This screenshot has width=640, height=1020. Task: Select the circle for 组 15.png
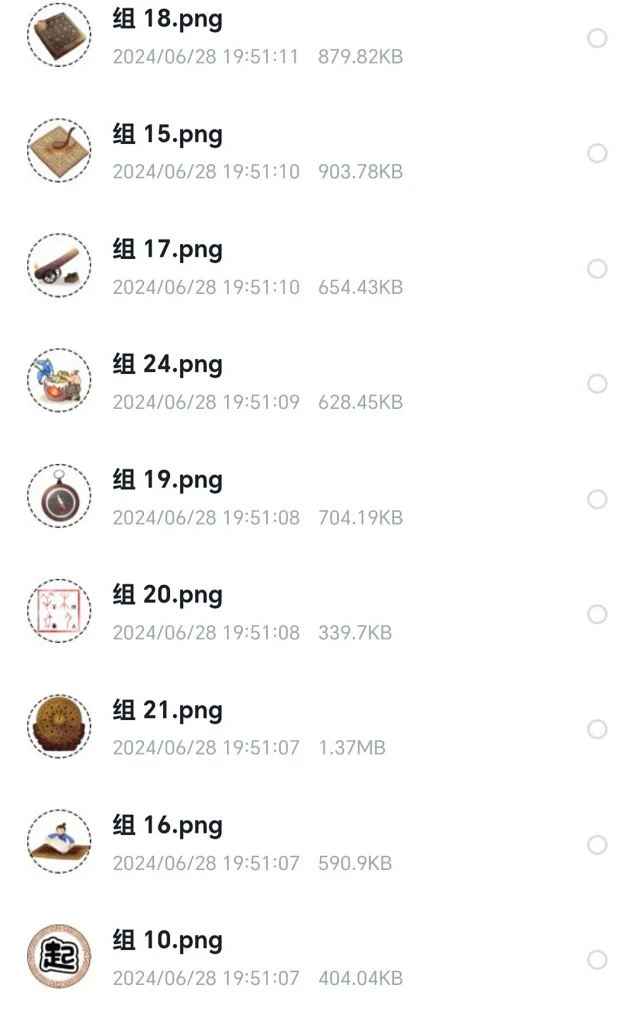(597, 153)
